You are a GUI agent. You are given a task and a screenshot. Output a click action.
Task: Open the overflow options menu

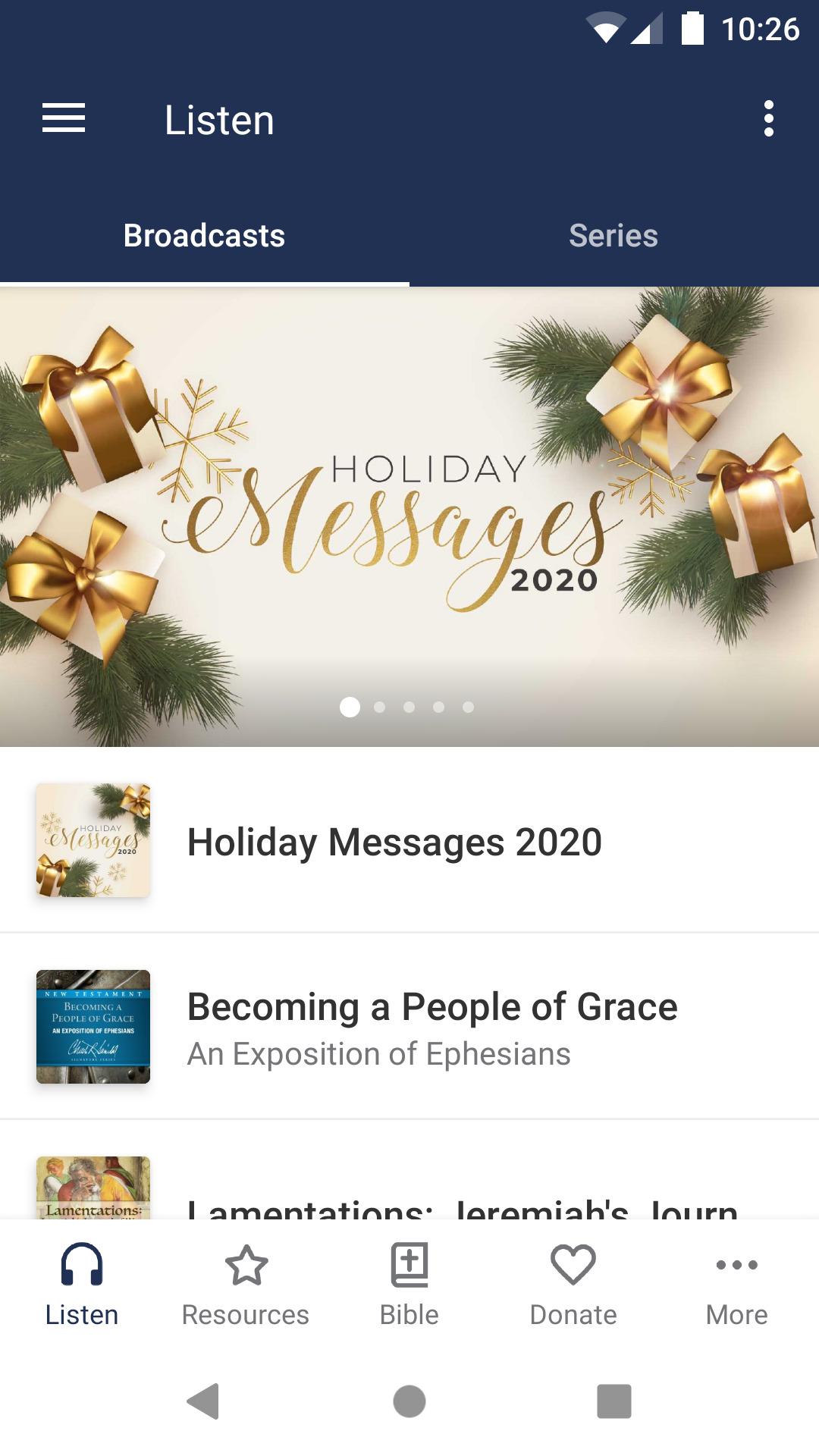click(768, 119)
